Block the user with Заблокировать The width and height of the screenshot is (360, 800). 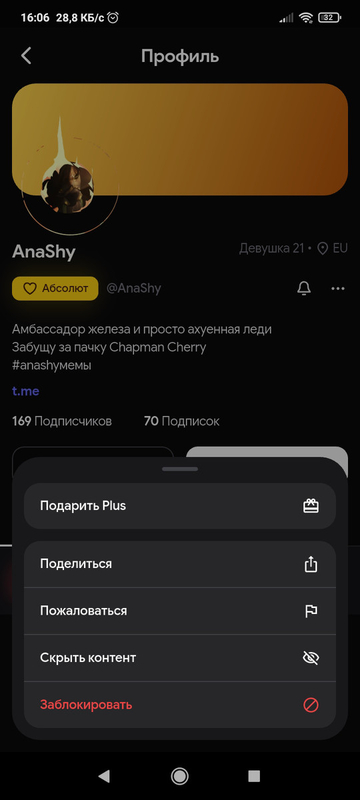click(179, 705)
